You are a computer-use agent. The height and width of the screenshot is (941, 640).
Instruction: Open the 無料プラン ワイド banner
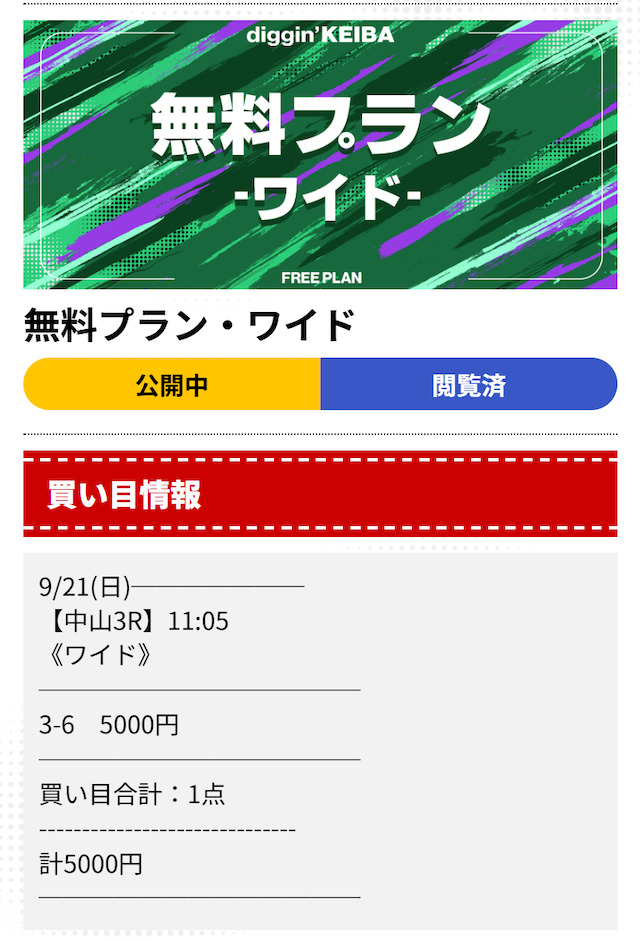coord(320,154)
